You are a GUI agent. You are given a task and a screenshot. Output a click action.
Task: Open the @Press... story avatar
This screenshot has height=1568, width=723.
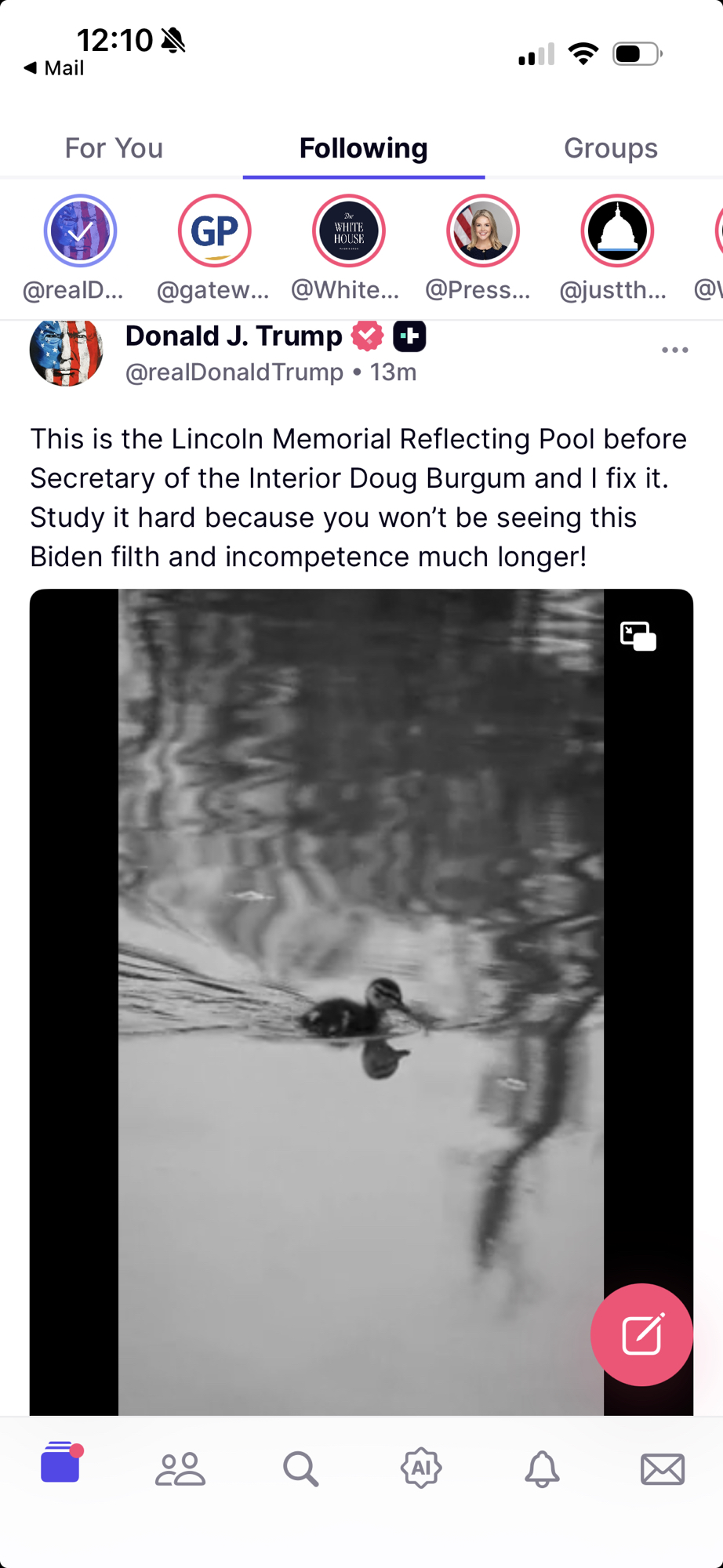482,231
